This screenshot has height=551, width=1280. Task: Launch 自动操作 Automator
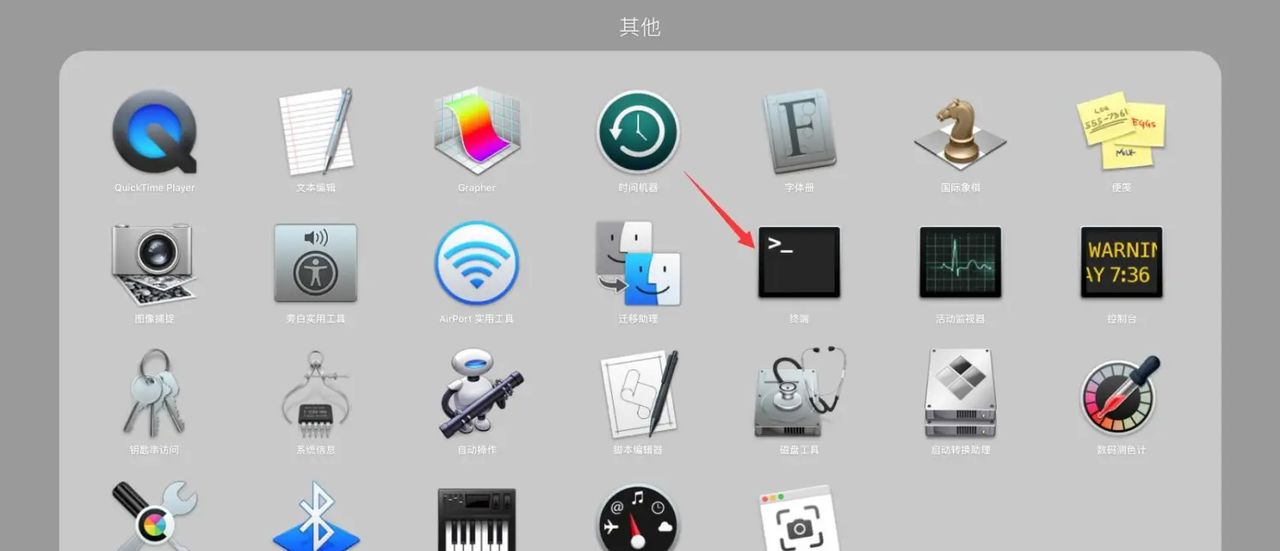coord(477,393)
